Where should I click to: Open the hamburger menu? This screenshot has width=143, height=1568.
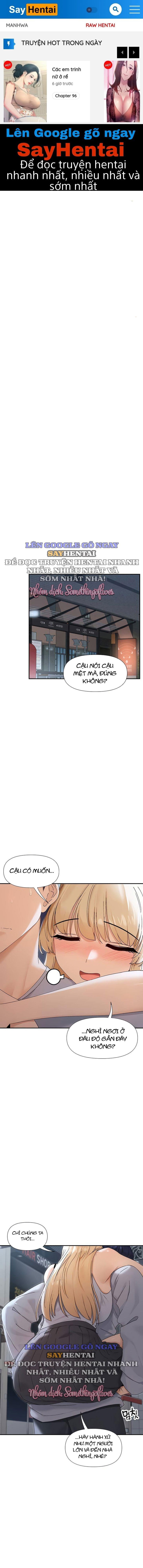(135, 10)
